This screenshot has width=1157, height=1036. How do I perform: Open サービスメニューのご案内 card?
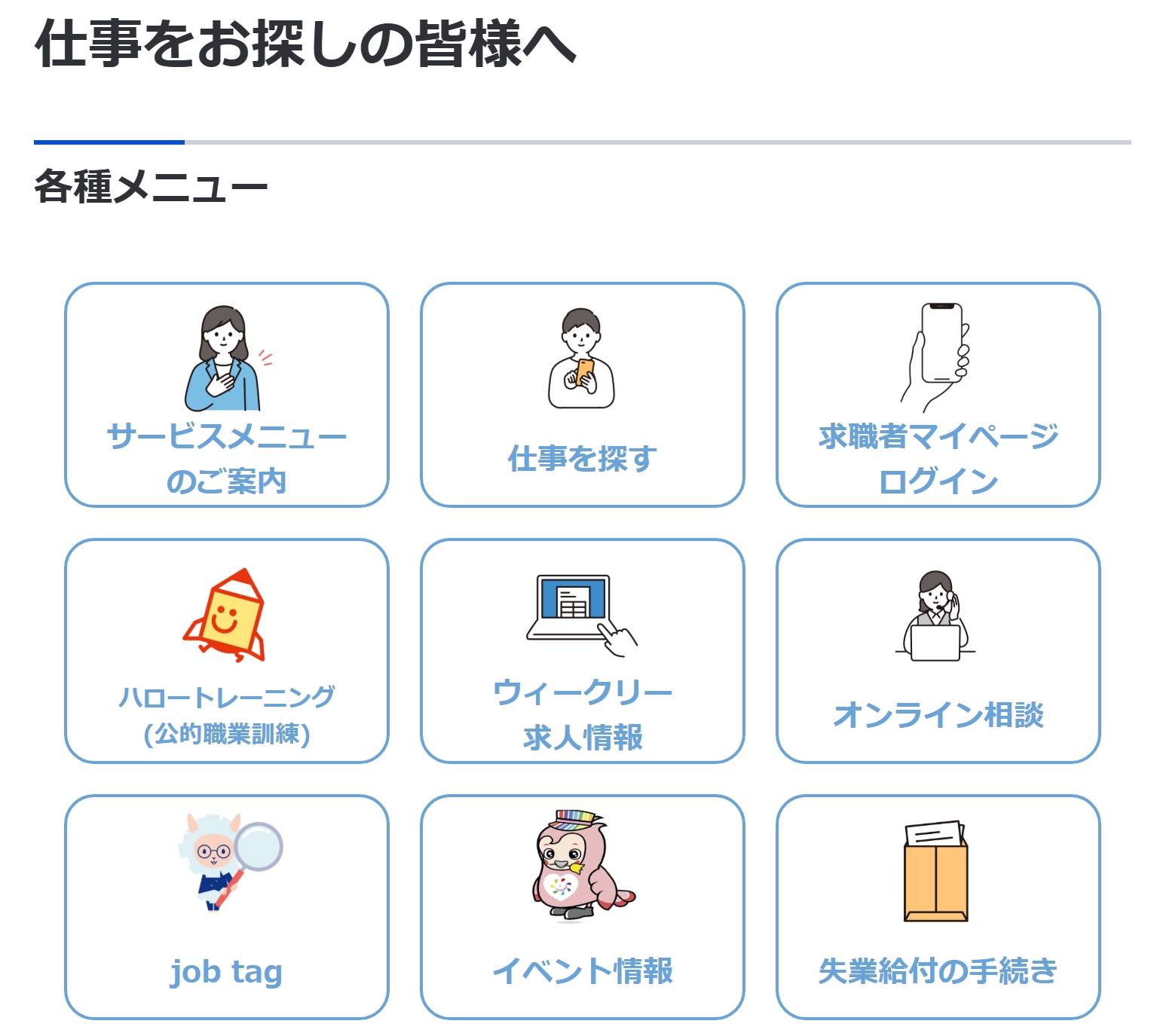tap(227, 395)
